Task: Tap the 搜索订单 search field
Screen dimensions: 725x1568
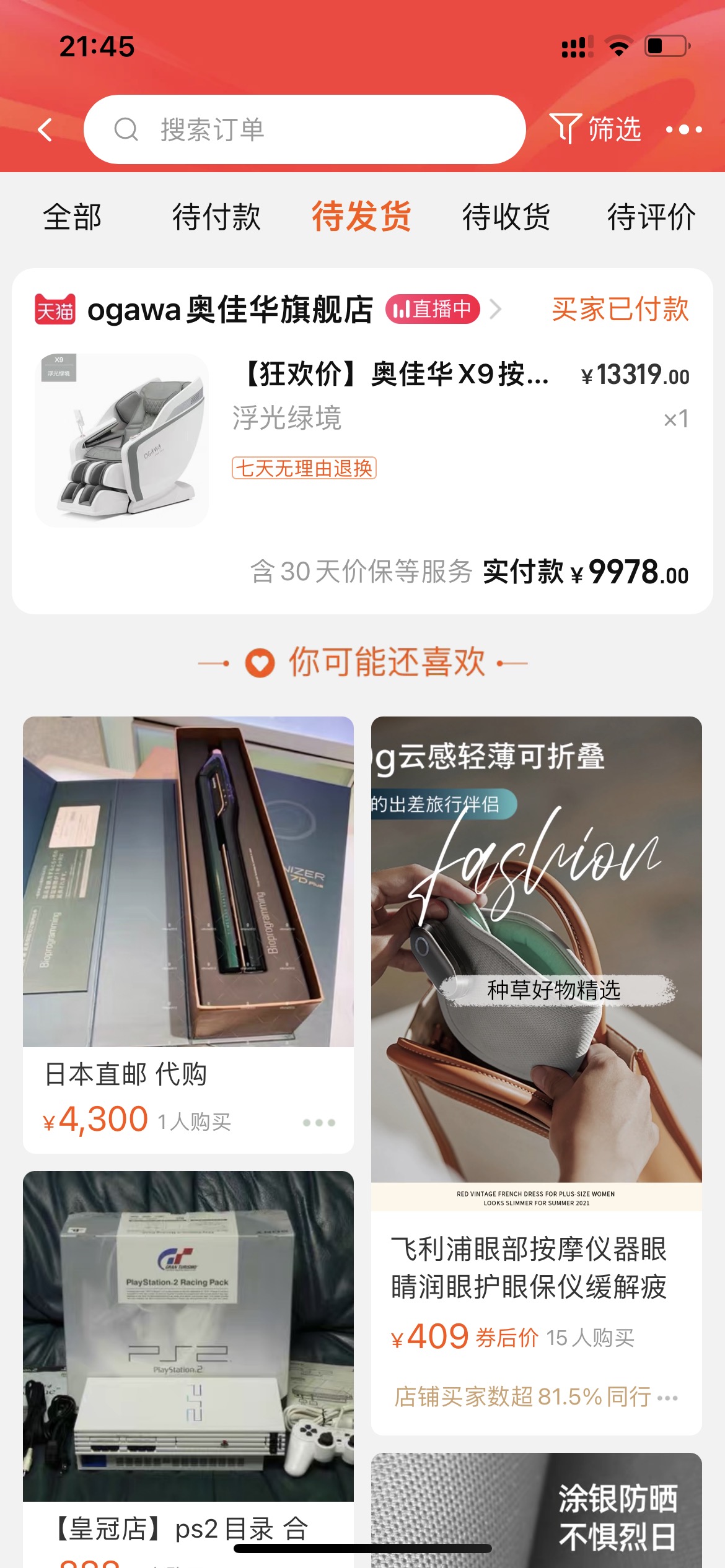Action: click(304, 129)
